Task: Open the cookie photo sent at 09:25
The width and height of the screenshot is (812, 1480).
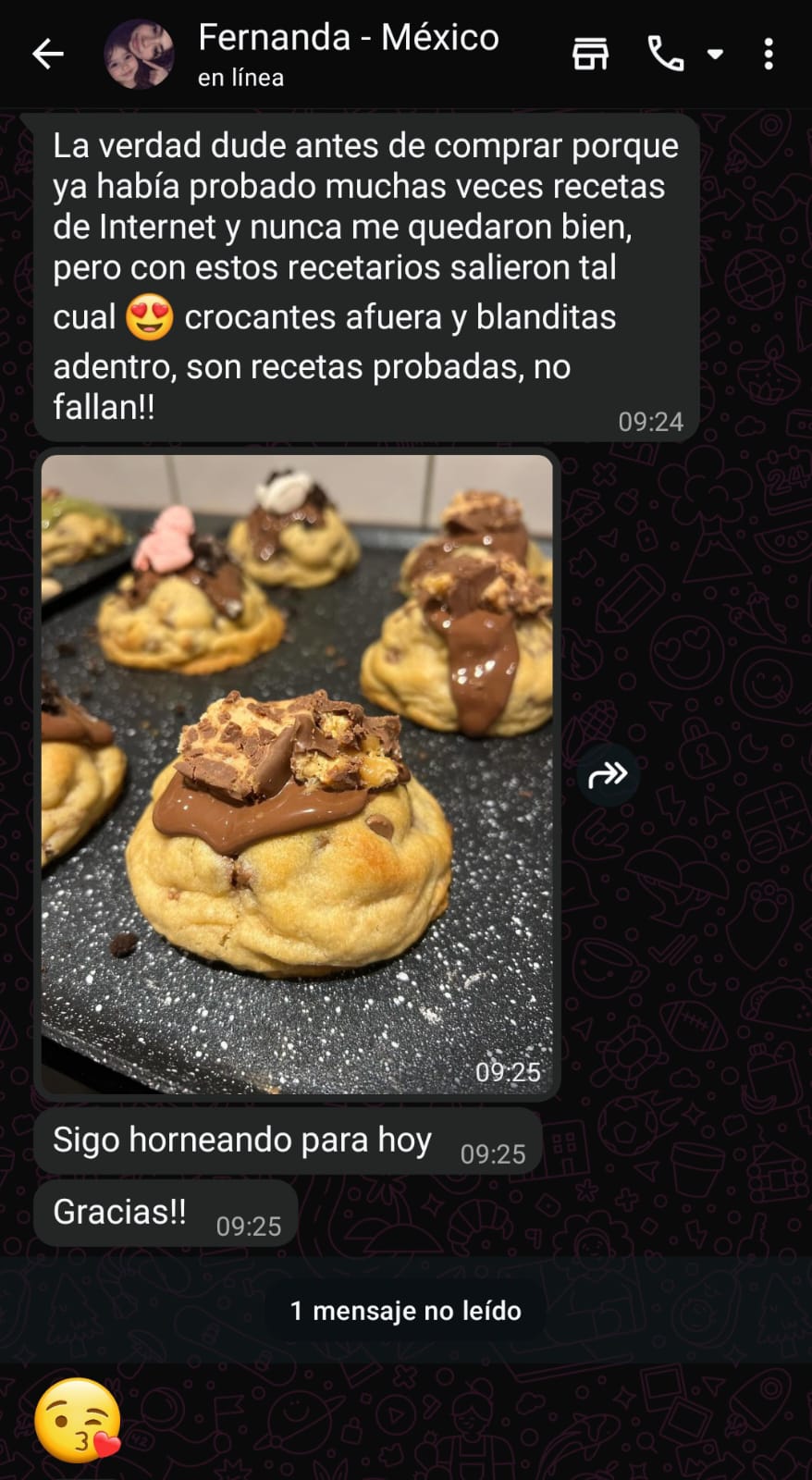Action: [297, 774]
